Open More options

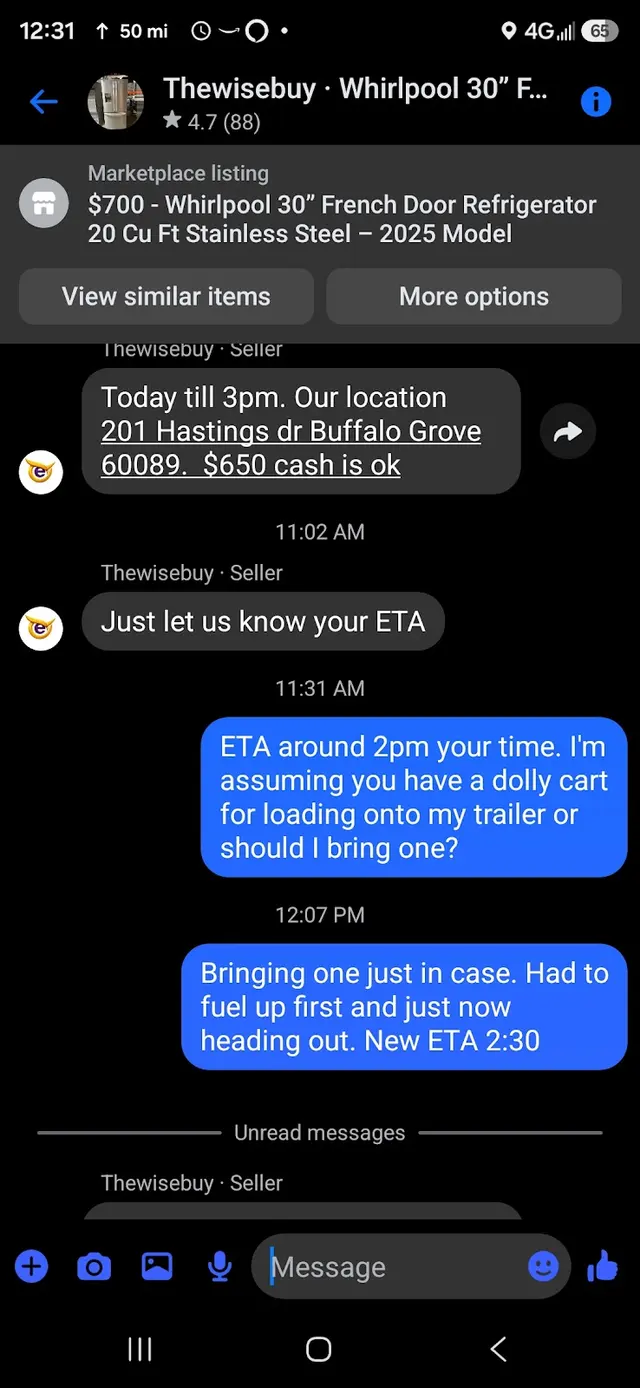474,296
